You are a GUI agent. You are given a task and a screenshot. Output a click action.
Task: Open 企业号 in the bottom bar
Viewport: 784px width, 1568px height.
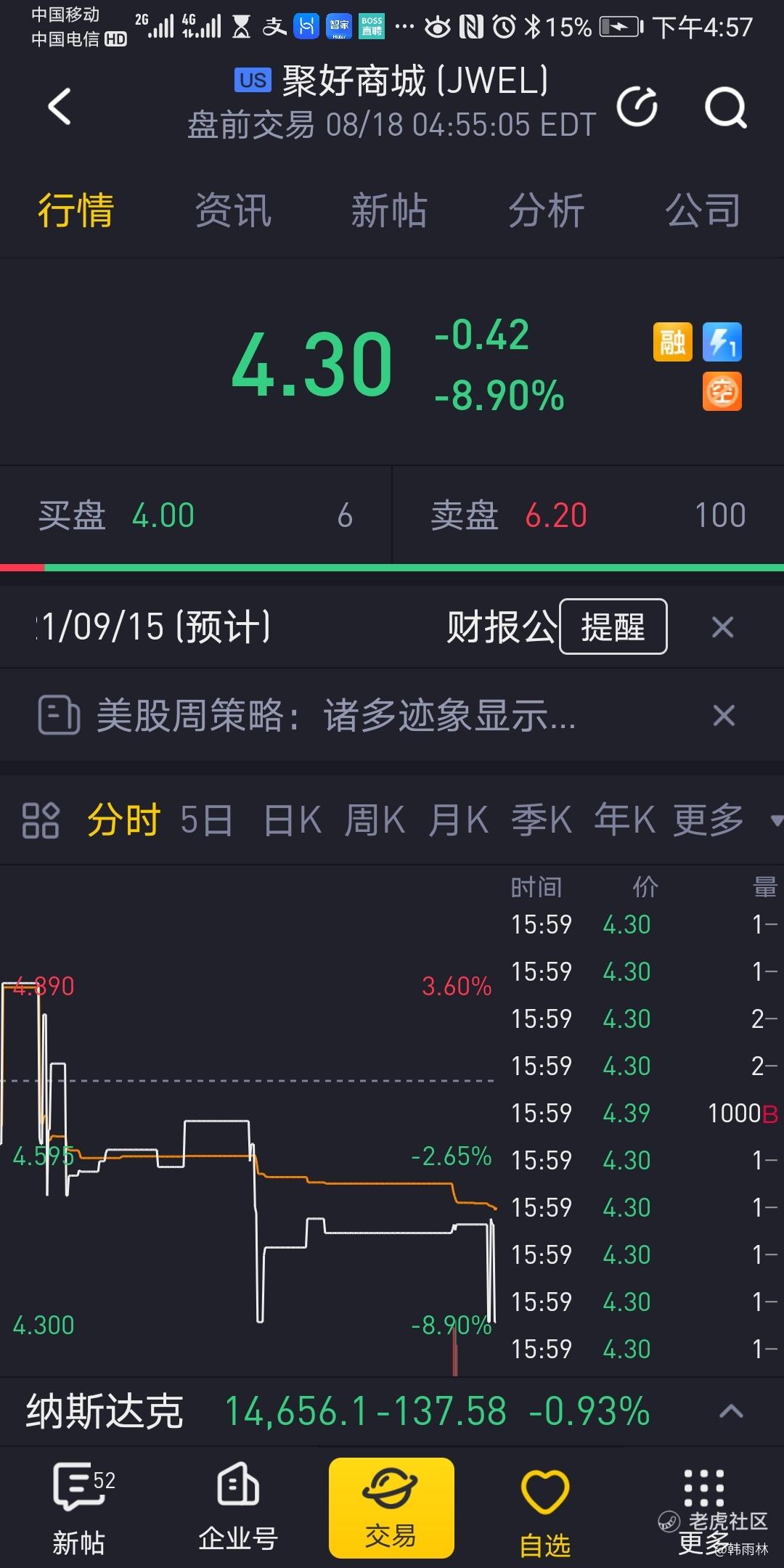point(238,1508)
